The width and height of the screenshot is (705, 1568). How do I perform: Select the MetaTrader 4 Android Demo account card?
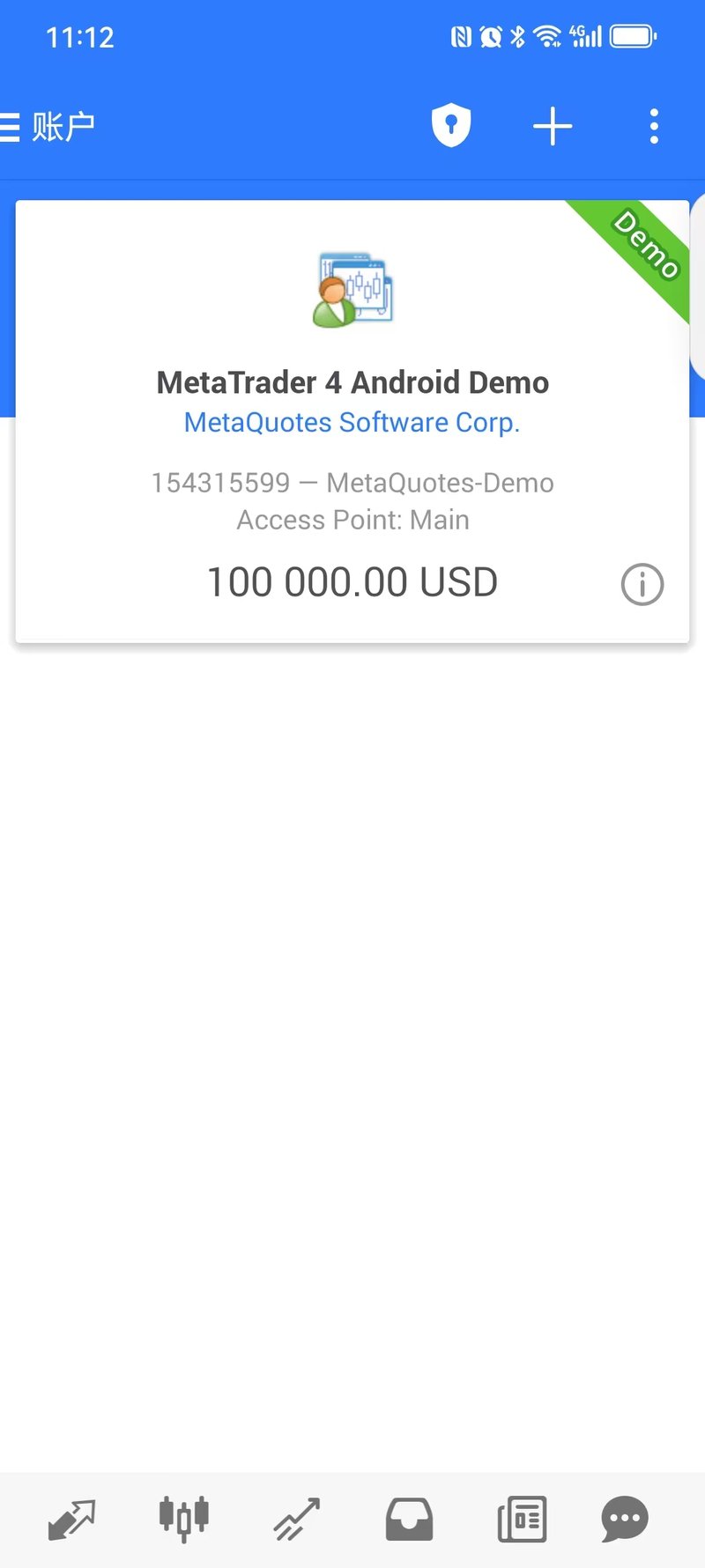pos(352,383)
